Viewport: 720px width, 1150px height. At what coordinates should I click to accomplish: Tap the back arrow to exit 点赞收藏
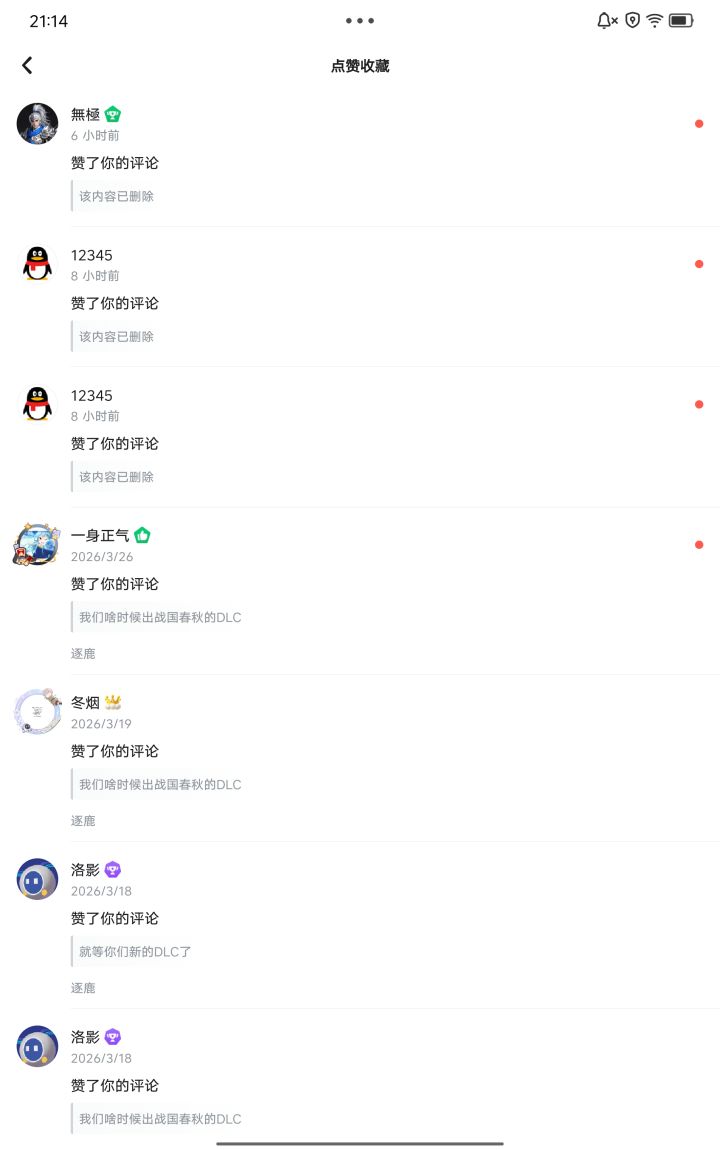point(27,65)
